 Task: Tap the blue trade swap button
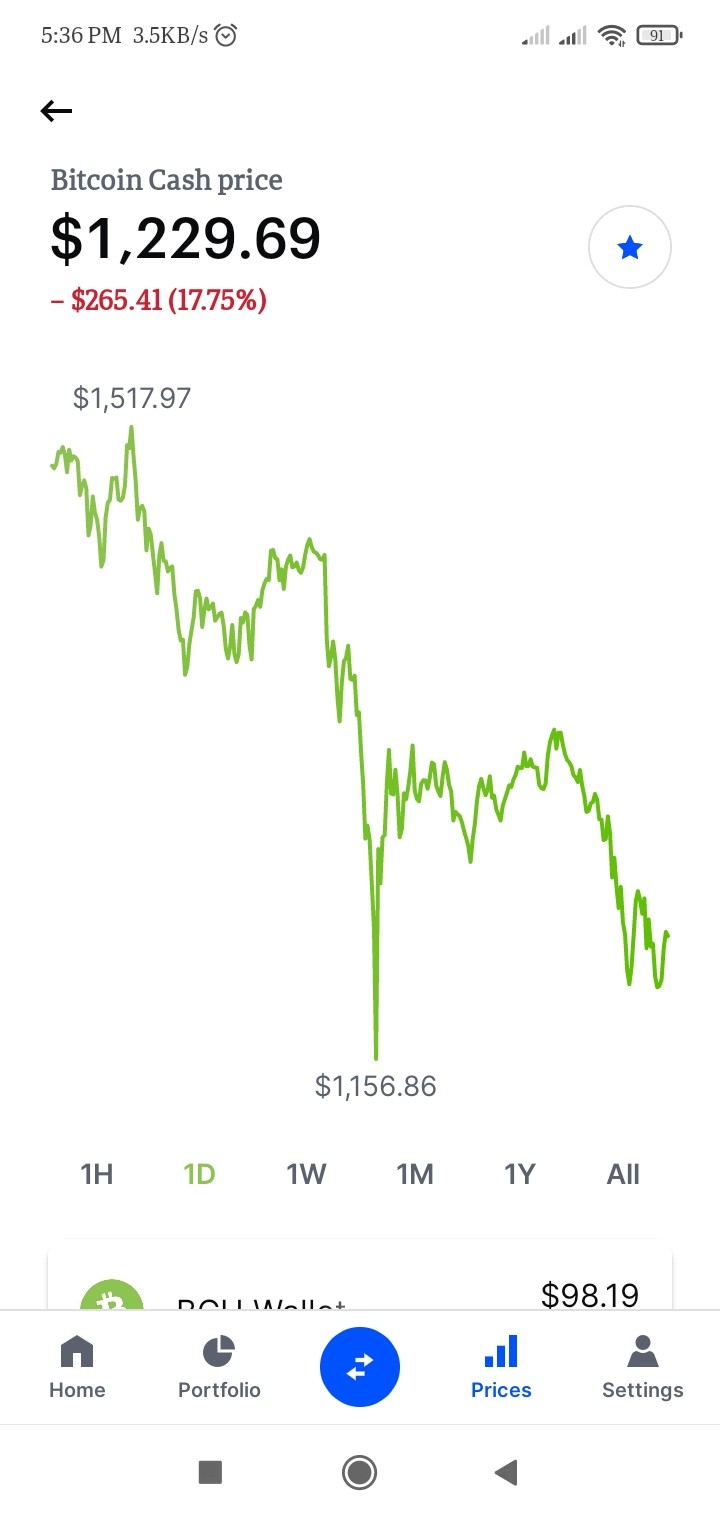360,1367
